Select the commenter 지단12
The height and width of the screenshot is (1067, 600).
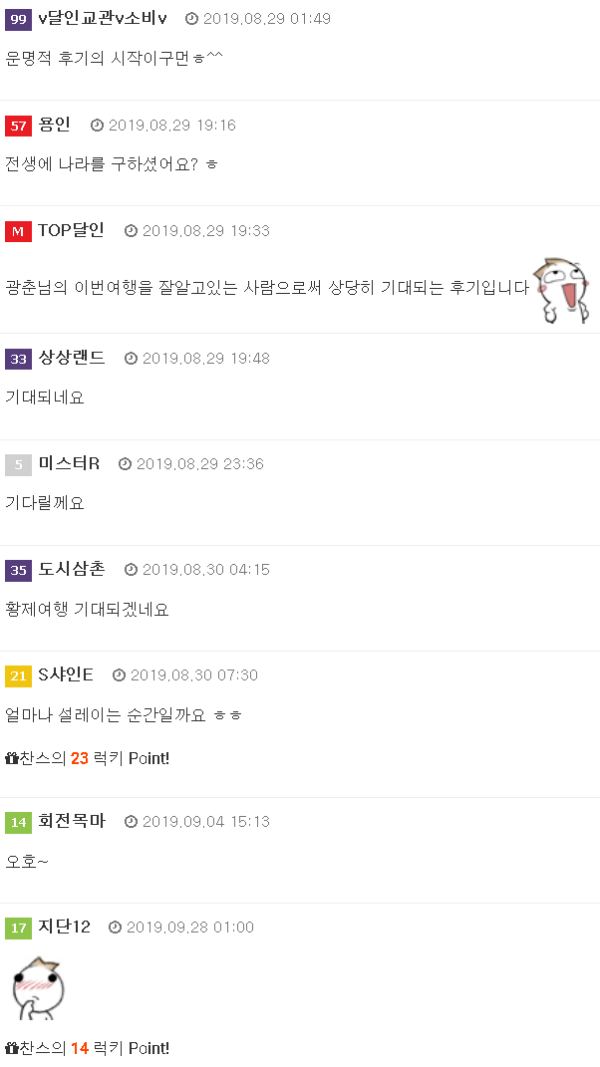64,928
